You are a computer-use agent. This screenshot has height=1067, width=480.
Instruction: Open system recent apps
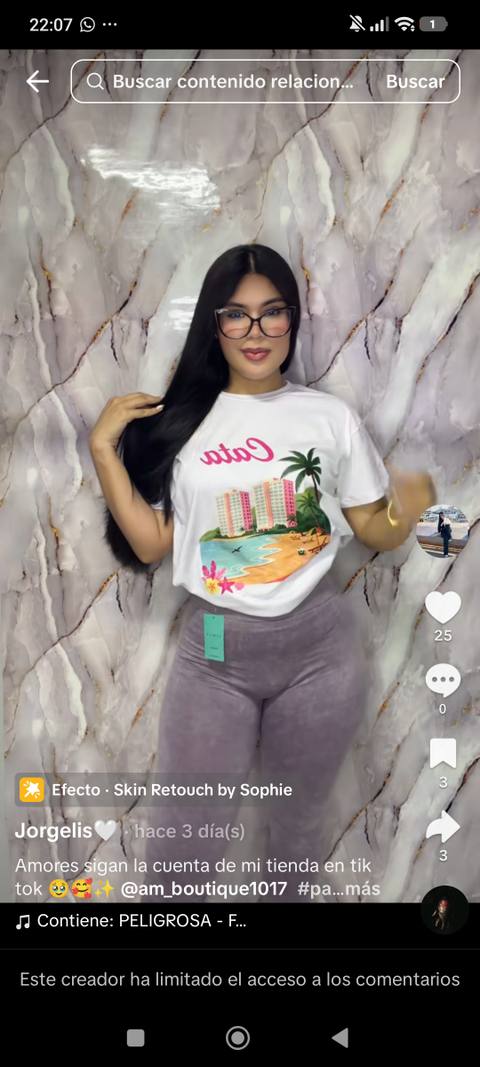[135, 1038]
